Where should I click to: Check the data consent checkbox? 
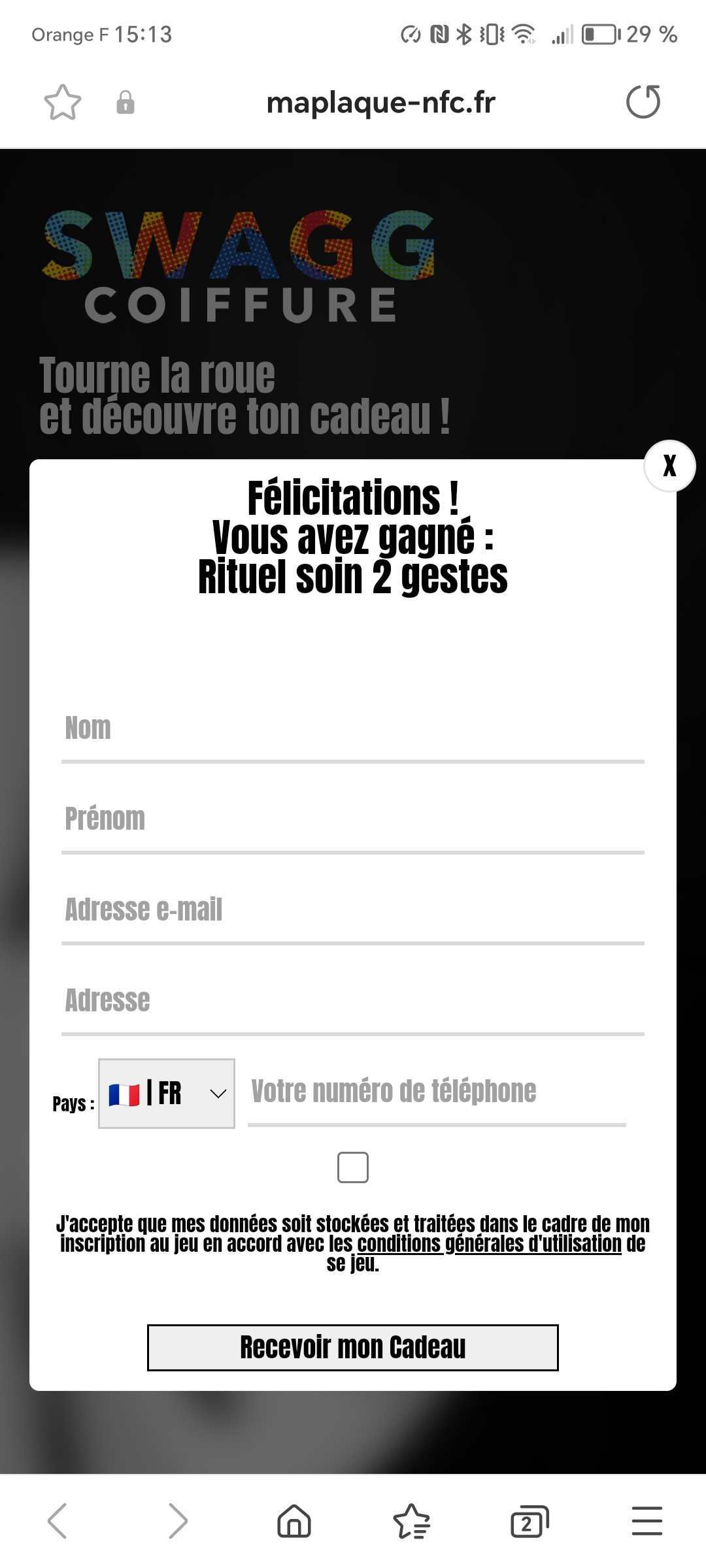353,1168
